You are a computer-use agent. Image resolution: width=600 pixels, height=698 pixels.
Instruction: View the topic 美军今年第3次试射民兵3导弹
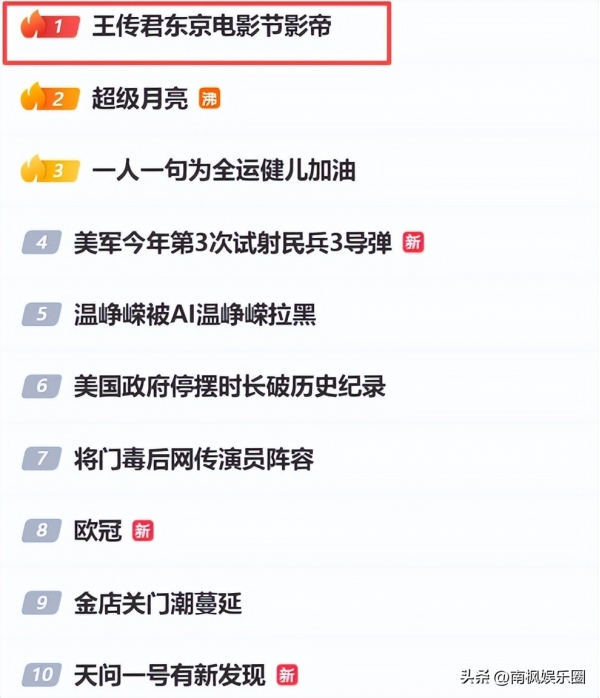[x=233, y=242]
